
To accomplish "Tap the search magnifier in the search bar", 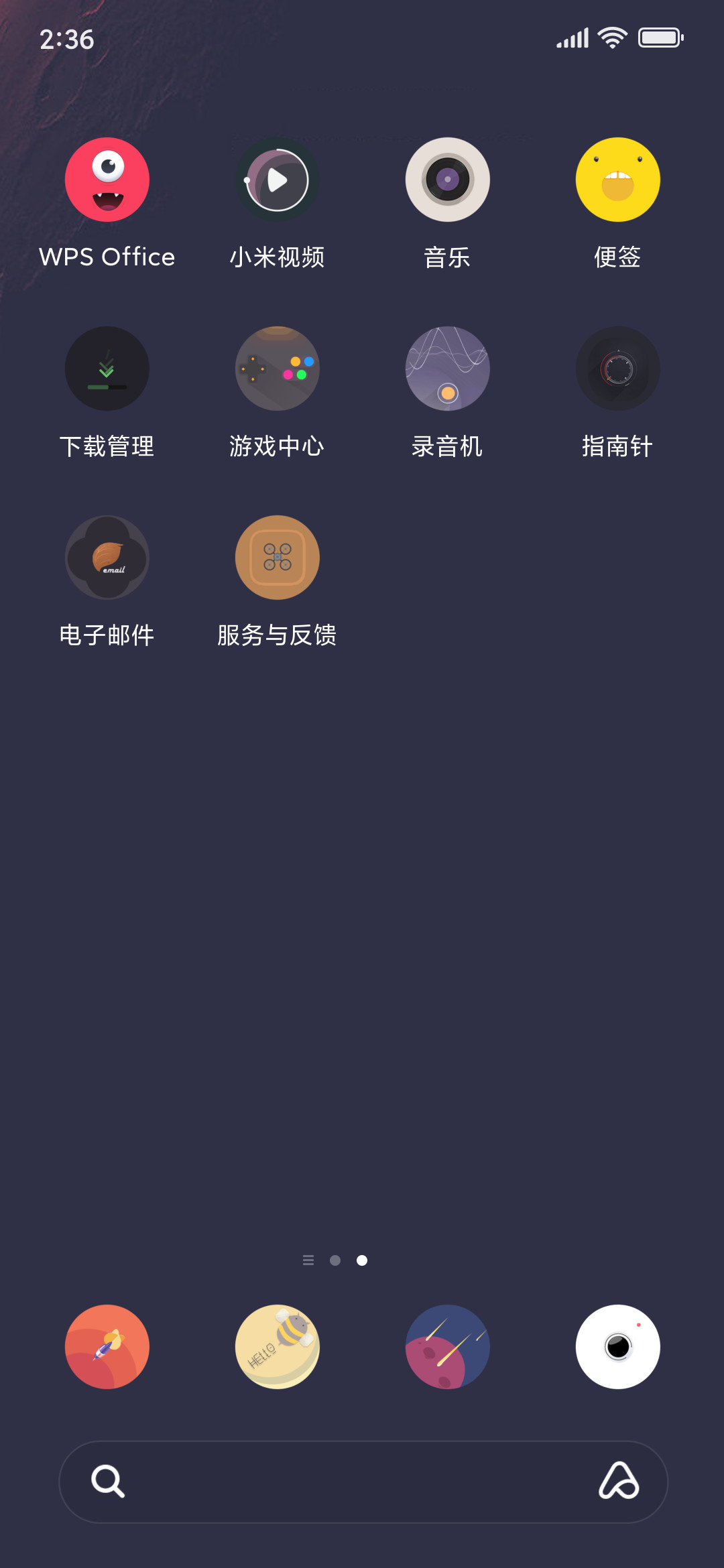I will tap(108, 1481).
